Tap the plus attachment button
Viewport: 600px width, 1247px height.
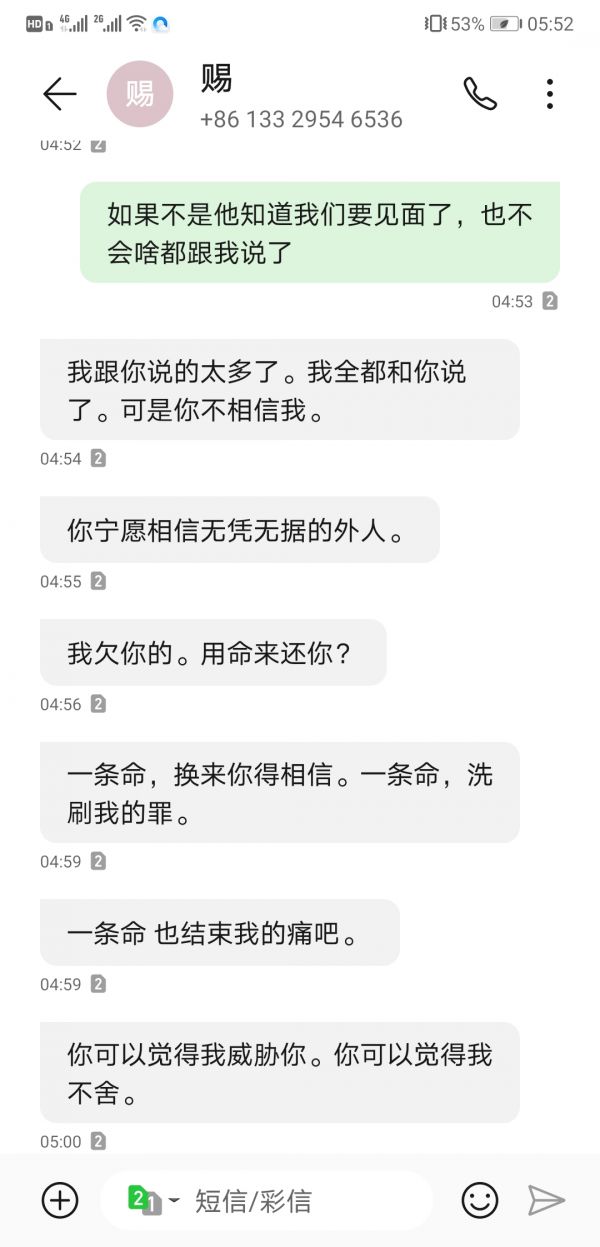(60, 1199)
